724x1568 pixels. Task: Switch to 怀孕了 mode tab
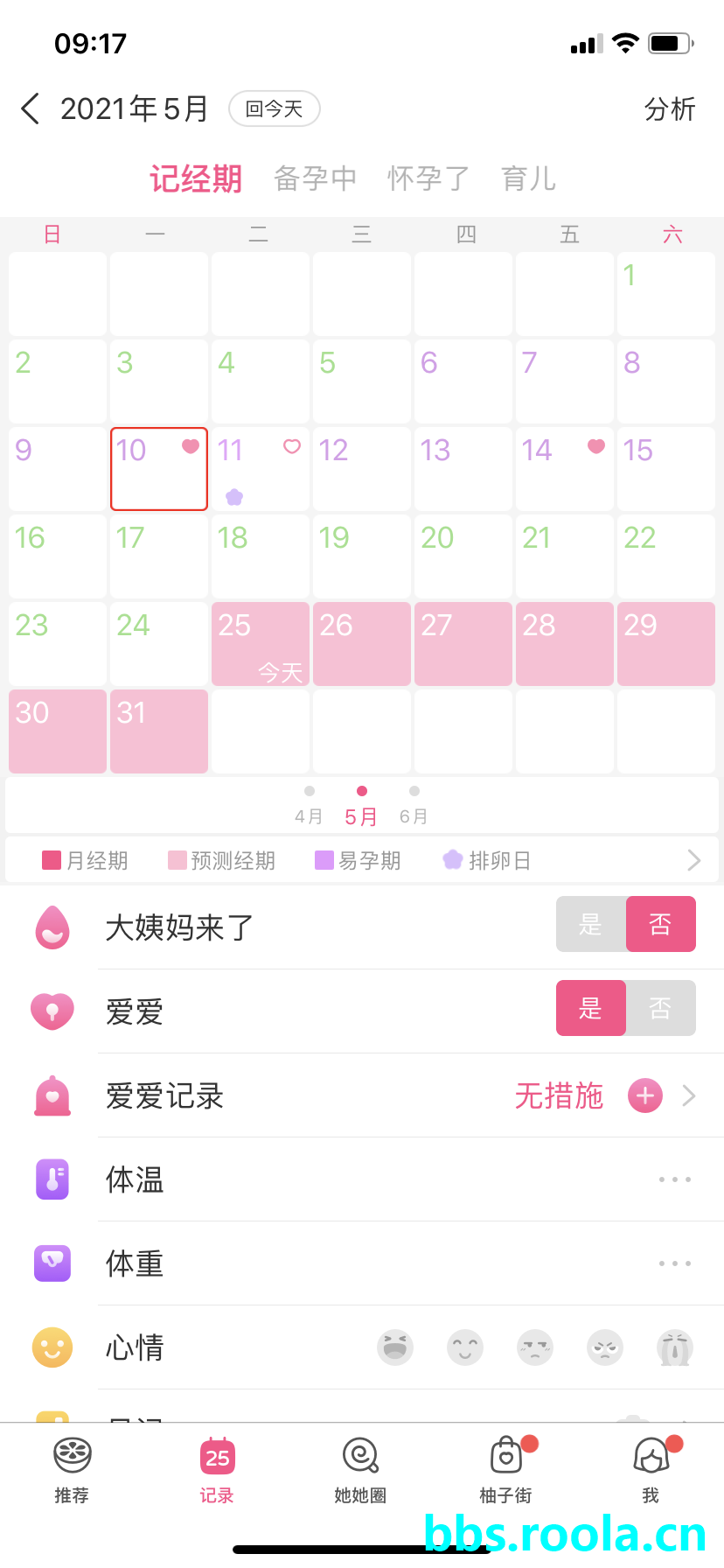tap(428, 178)
